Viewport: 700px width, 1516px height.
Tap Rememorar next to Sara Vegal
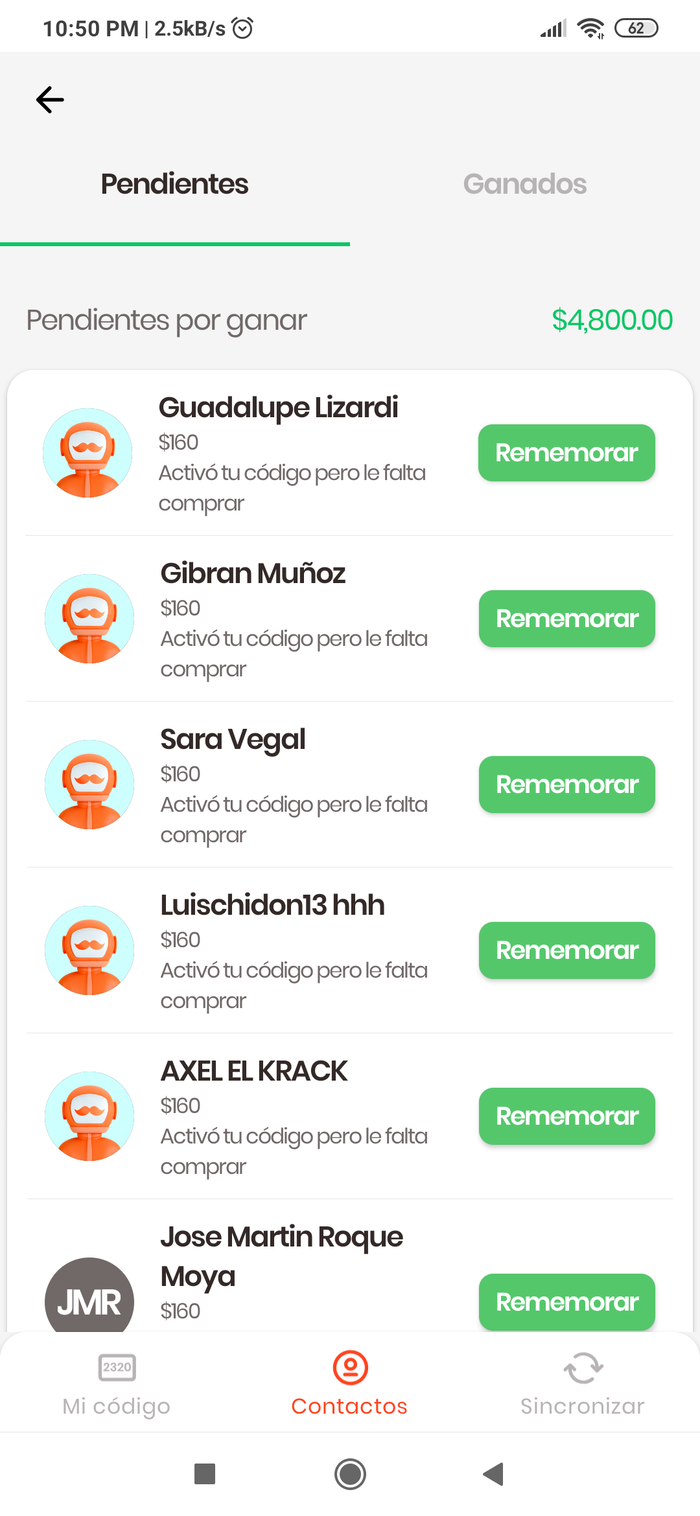coord(566,785)
